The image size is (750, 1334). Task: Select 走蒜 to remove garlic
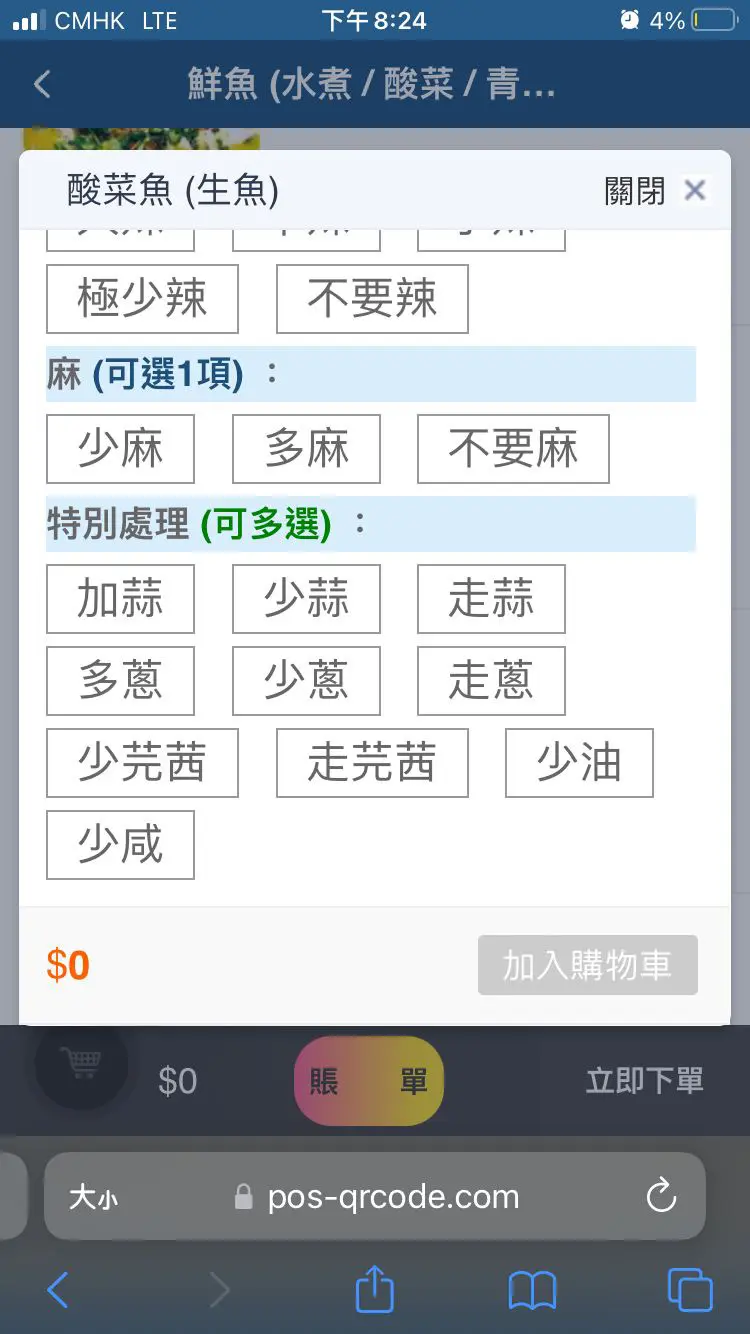(491, 599)
